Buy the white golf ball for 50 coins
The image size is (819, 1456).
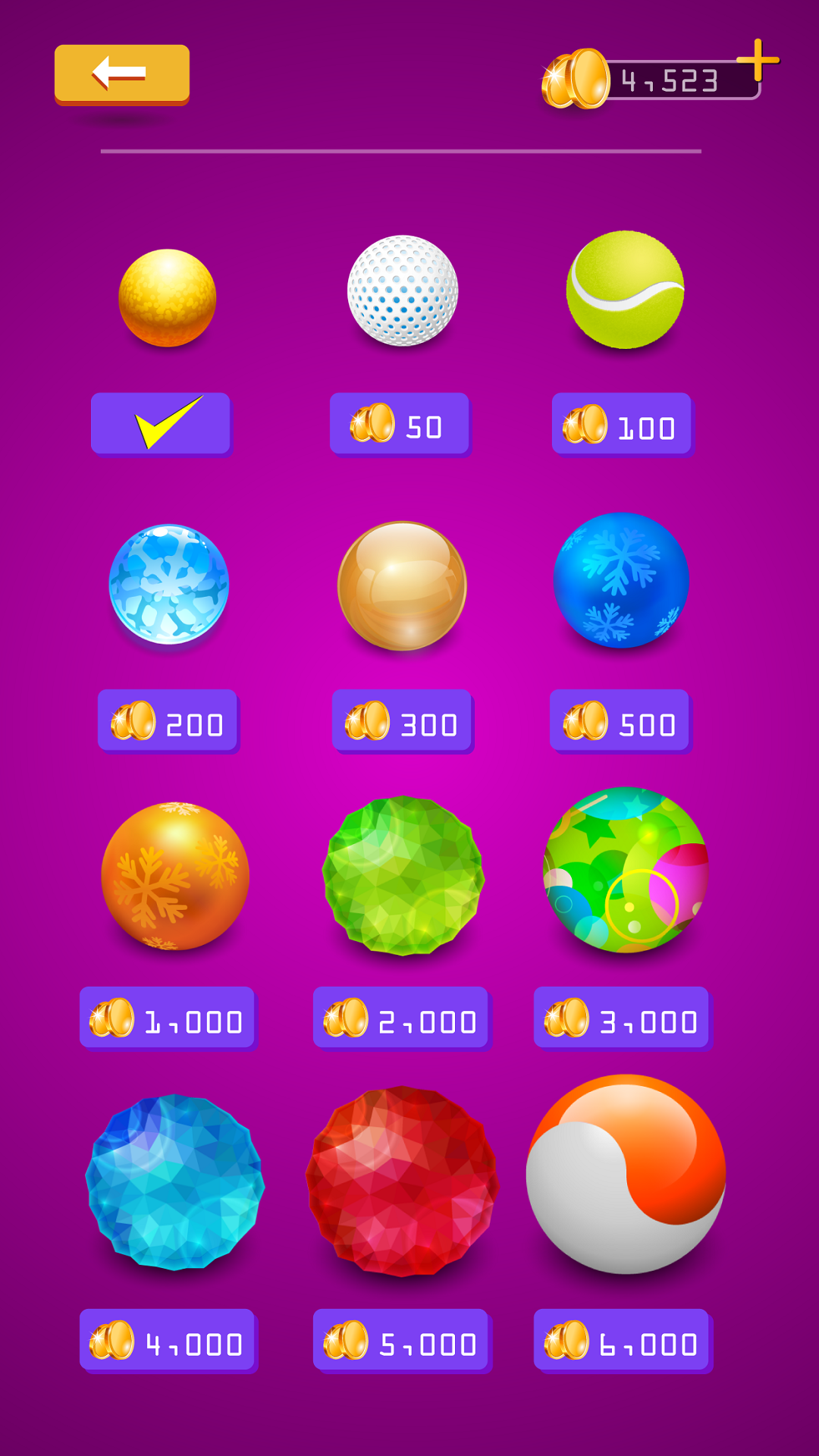click(399, 424)
